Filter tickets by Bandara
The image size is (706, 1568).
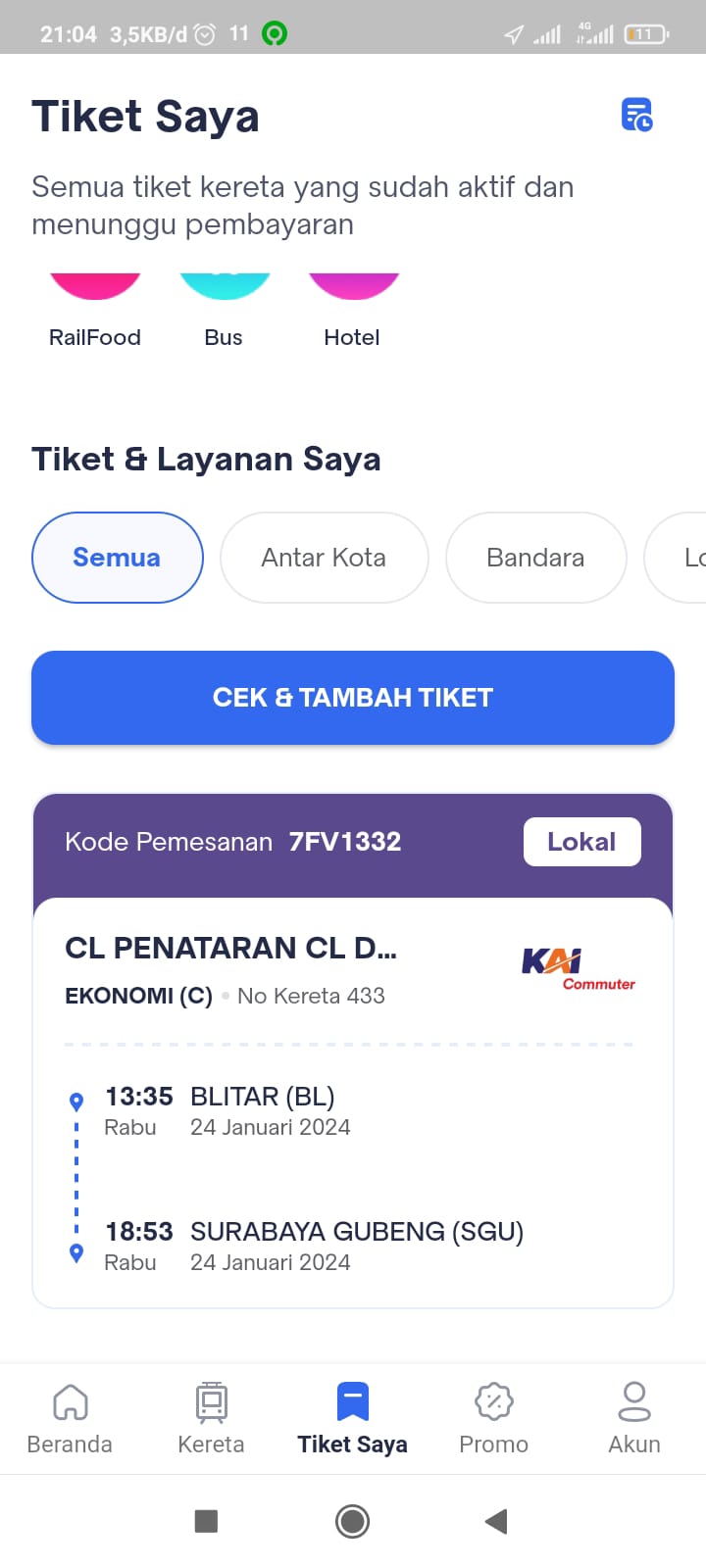pyautogui.click(x=535, y=558)
